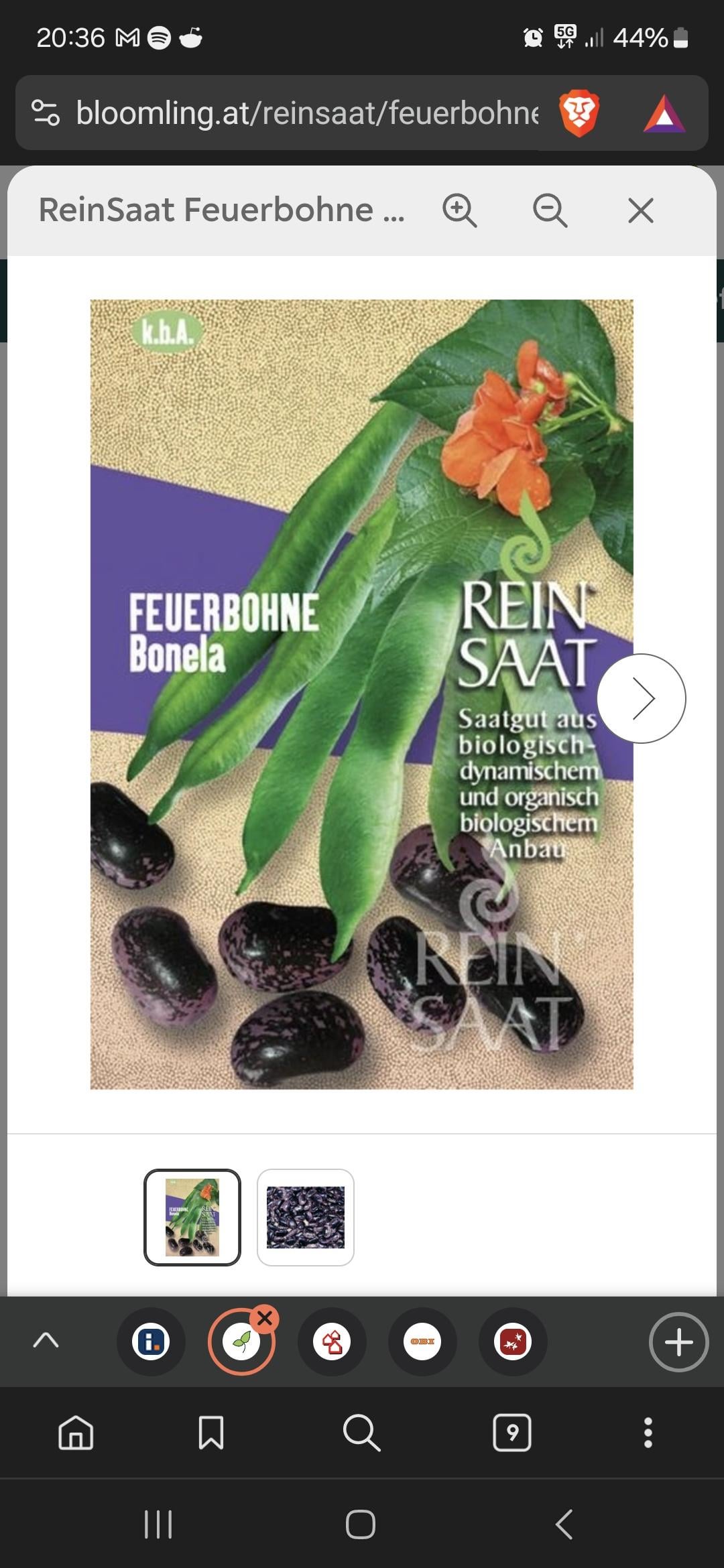The width and height of the screenshot is (724, 1568).
Task: Tap the bloomling.at address bar
Action: [x=306, y=113]
